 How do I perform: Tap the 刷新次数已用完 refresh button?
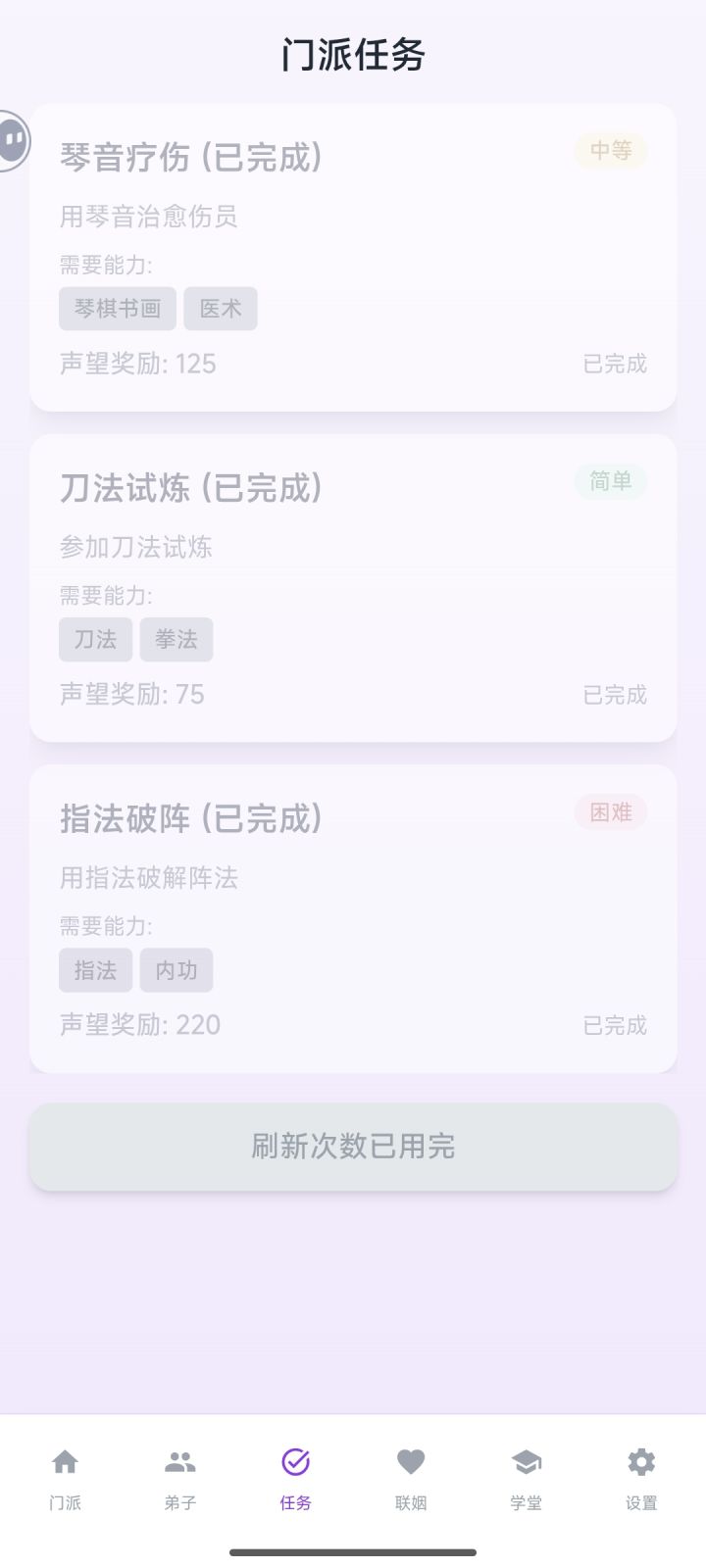pos(352,1147)
